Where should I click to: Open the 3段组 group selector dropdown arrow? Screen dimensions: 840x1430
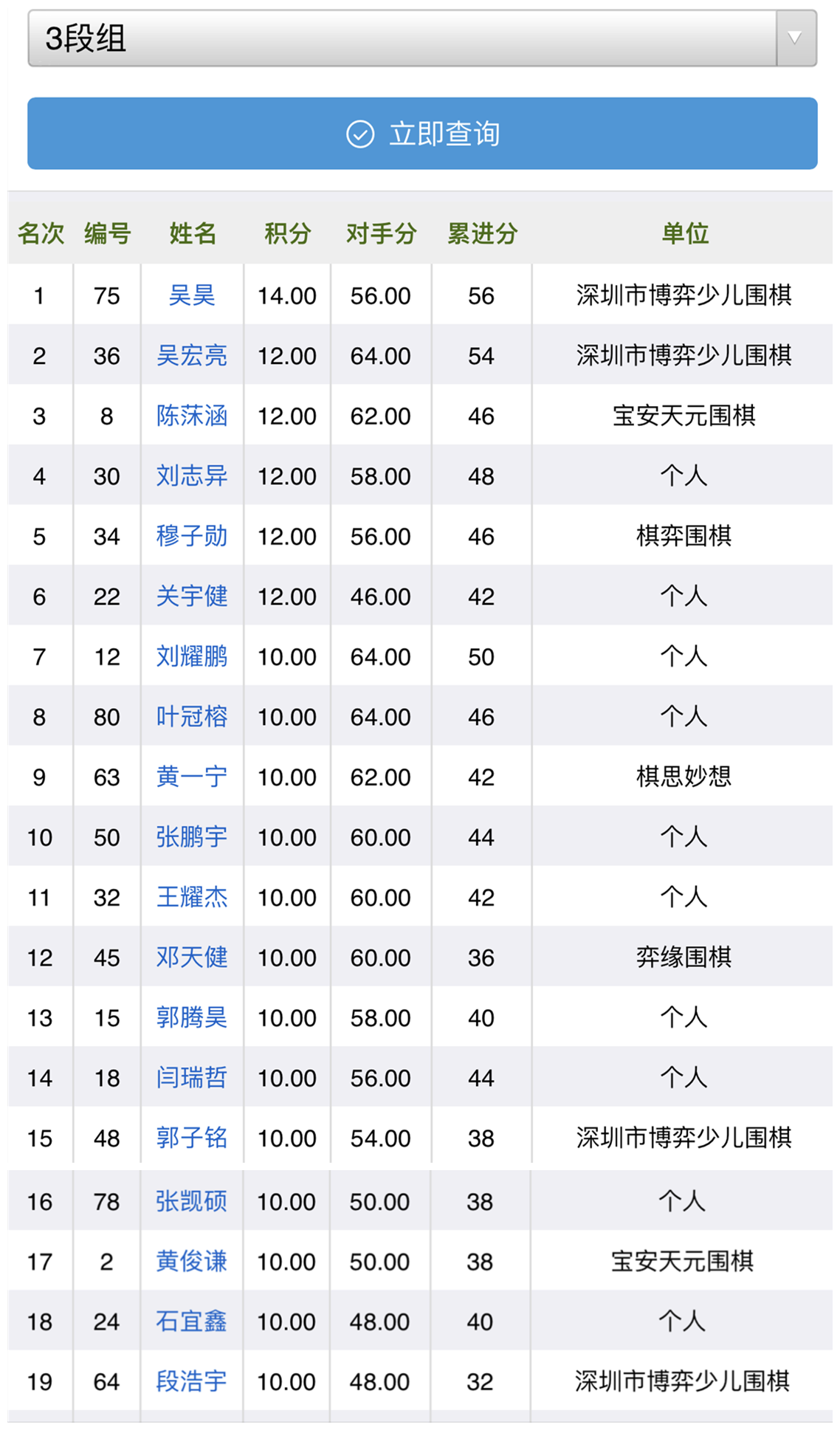click(x=794, y=36)
